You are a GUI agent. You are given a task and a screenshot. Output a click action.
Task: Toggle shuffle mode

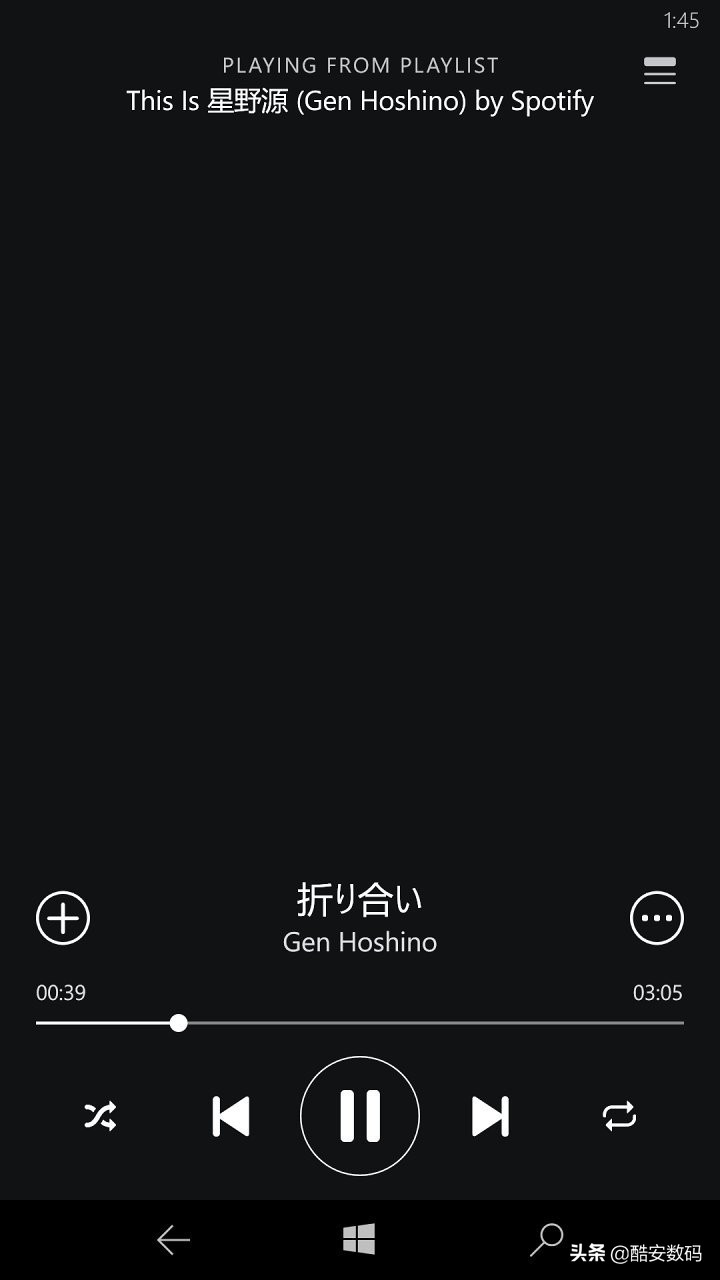(x=100, y=1116)
